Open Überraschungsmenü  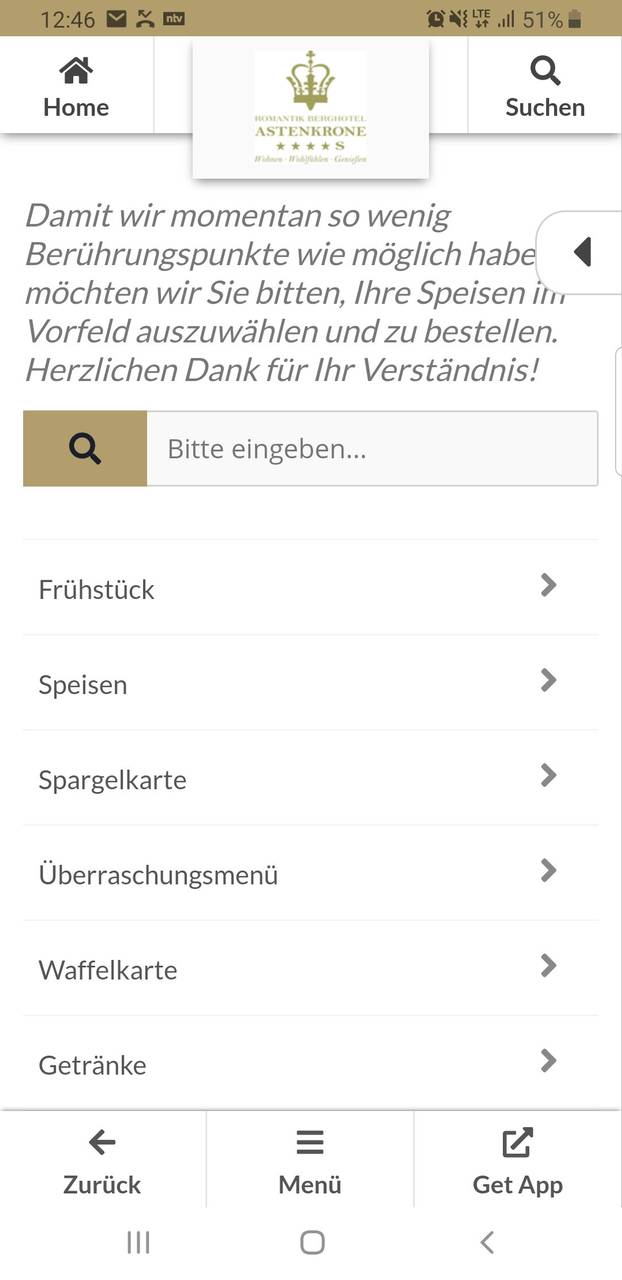point(311,873)
